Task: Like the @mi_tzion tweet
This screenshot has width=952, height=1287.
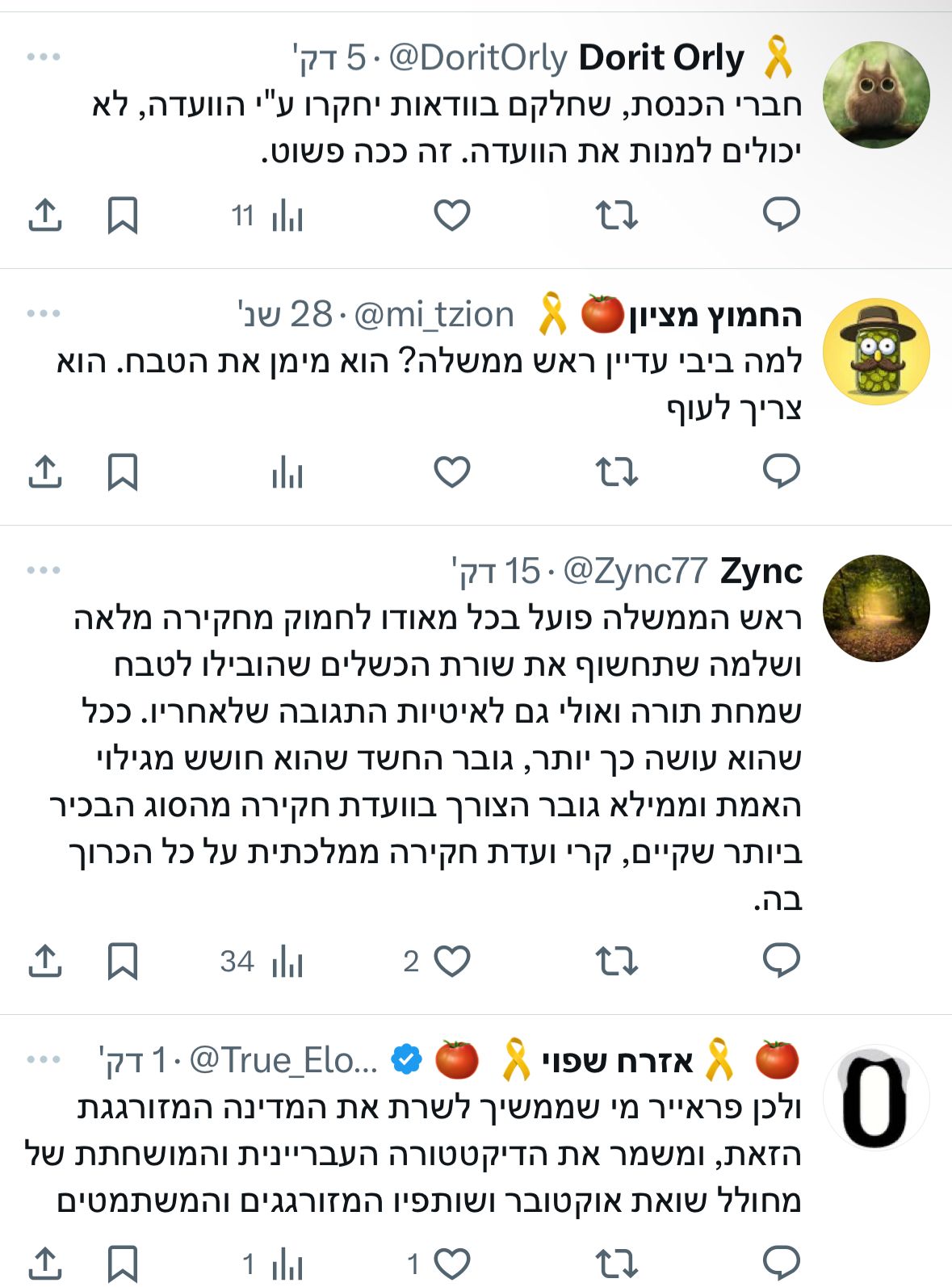Action: (x=451, y=472)
